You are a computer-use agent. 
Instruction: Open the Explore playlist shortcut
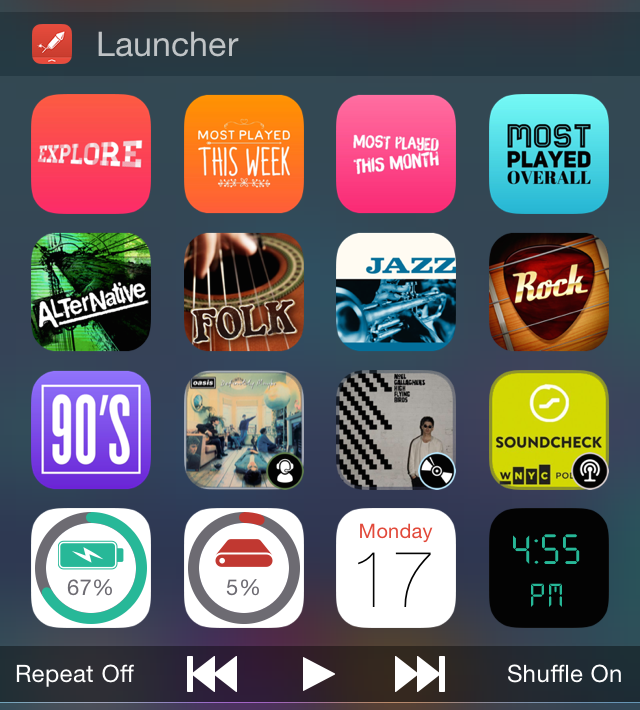(91, 154)
